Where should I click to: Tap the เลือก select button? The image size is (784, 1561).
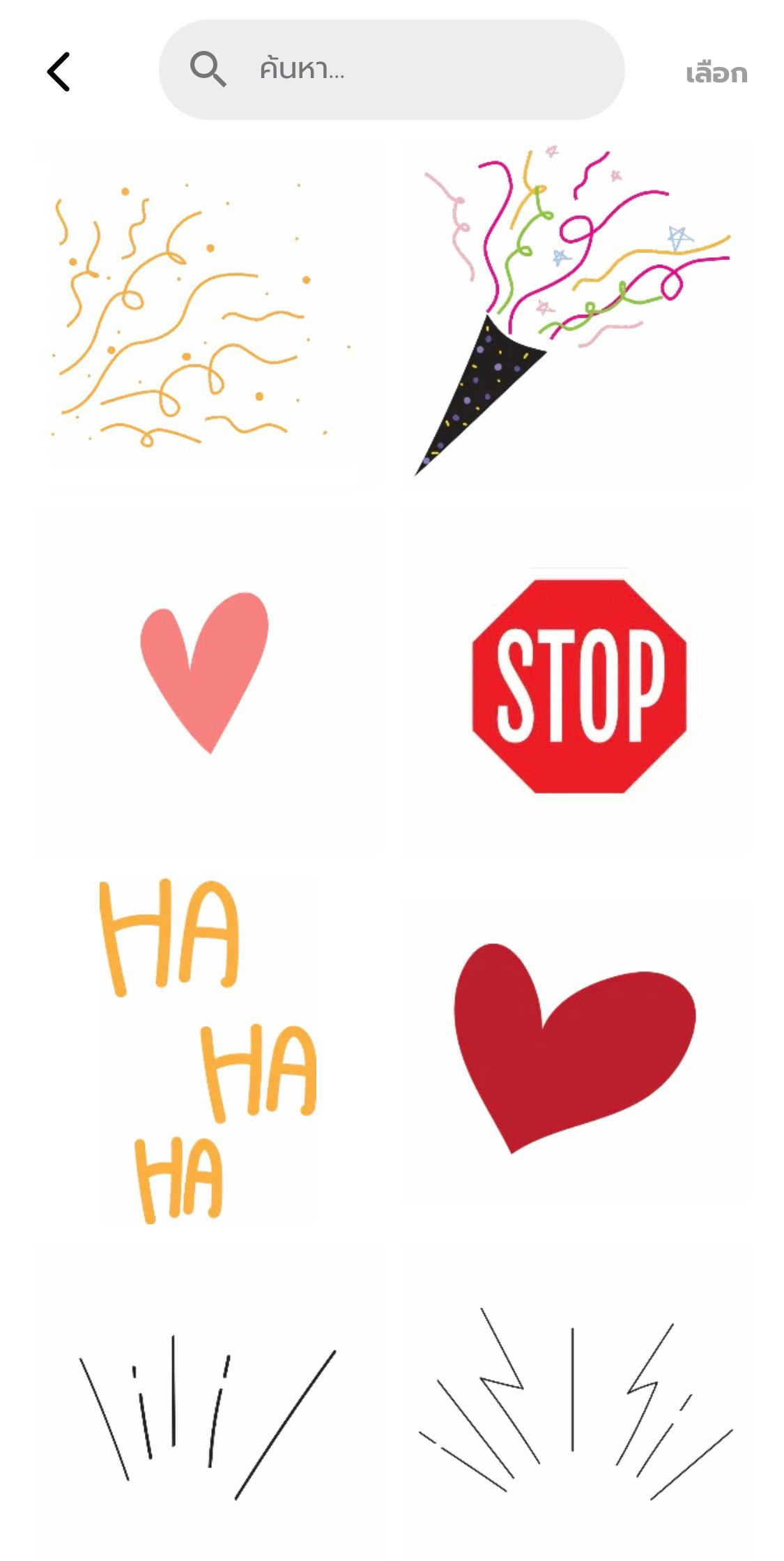[716, 73]
